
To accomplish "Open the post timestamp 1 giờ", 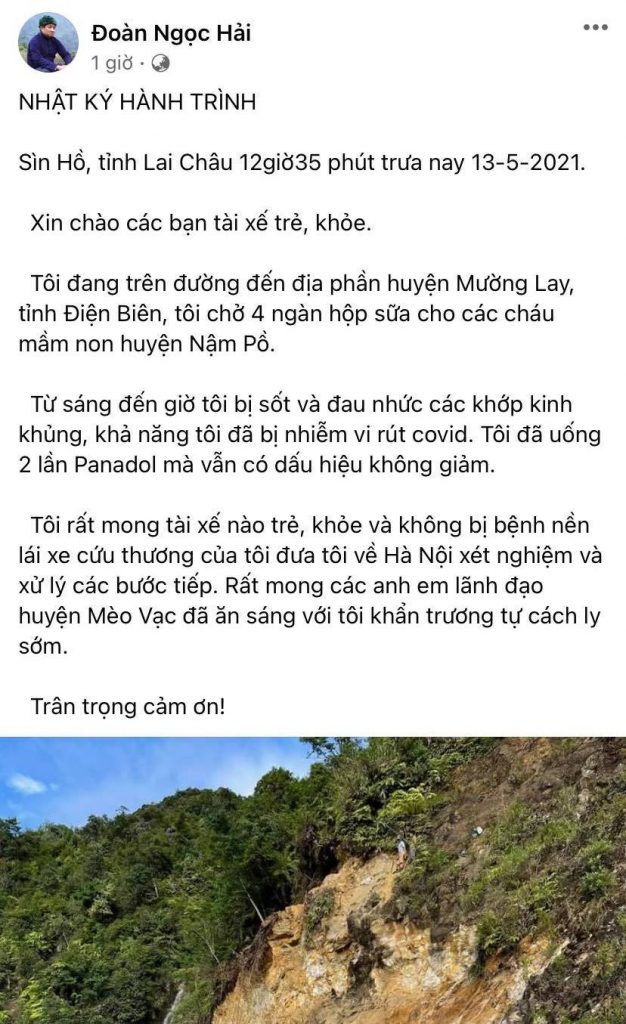I will [x=112, y=63].
